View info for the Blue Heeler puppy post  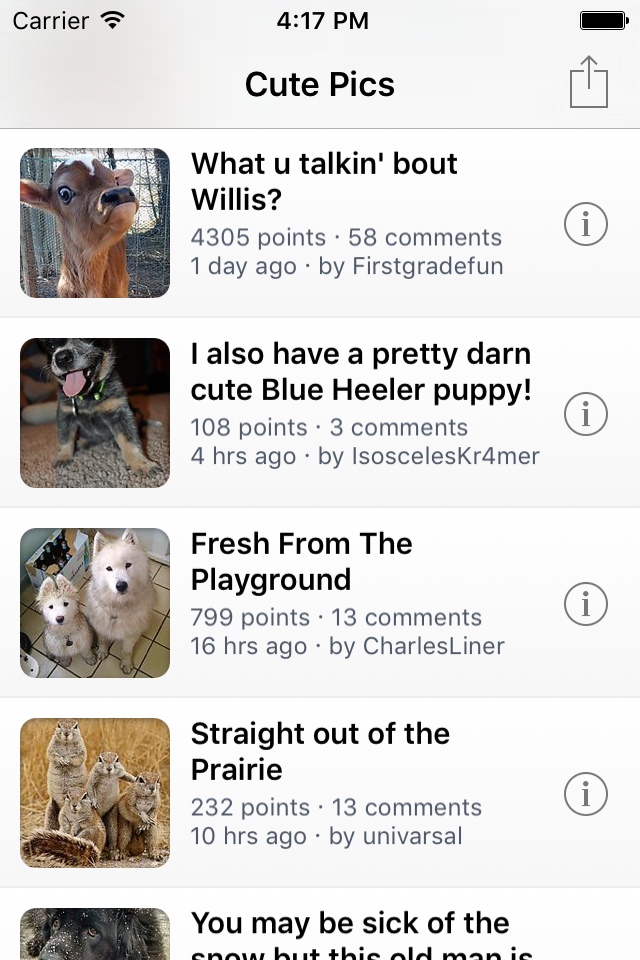coord(586,414)
